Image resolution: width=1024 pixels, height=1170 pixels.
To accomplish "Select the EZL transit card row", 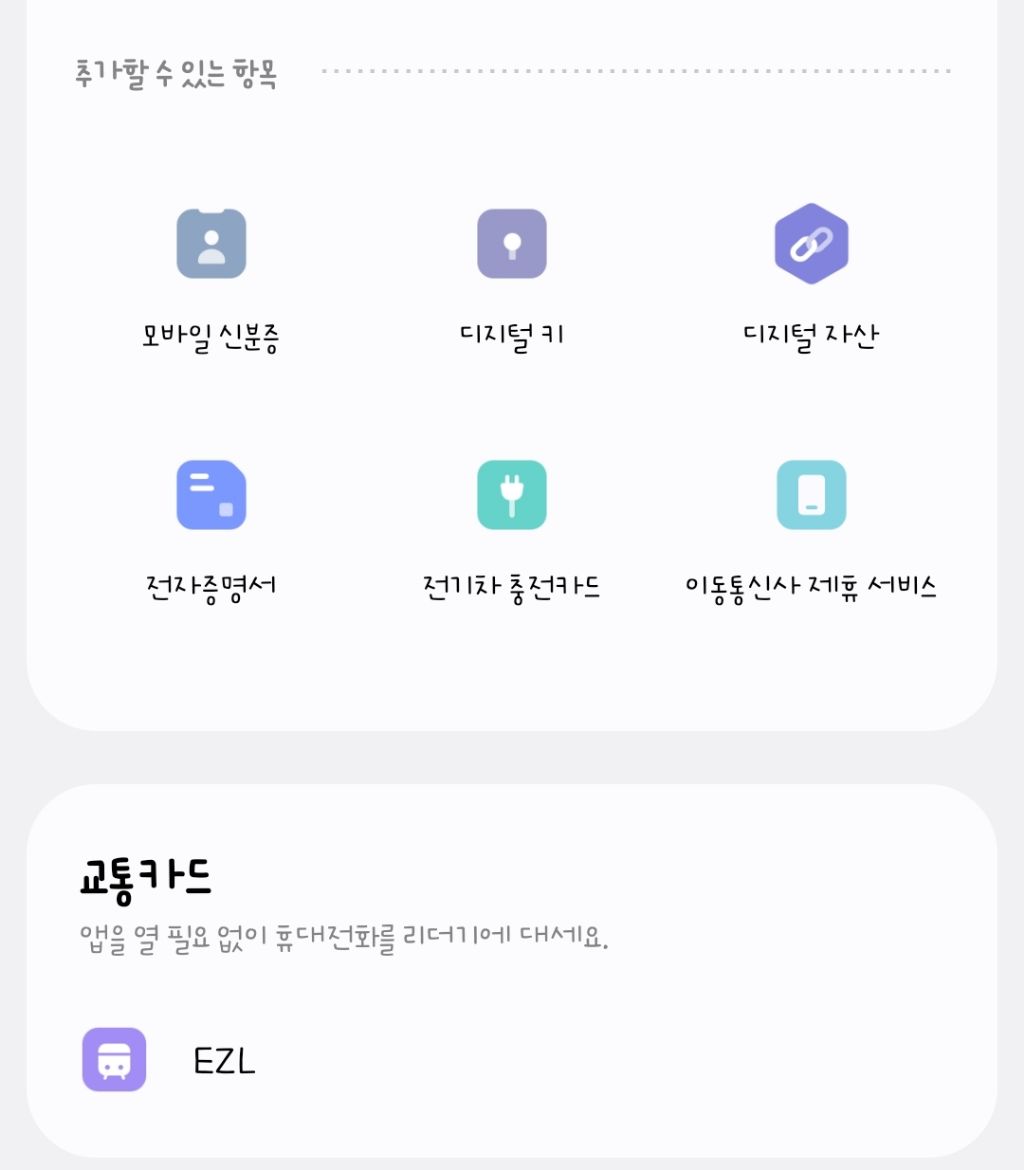I will pyautogui.click(x=512, y=1060).
